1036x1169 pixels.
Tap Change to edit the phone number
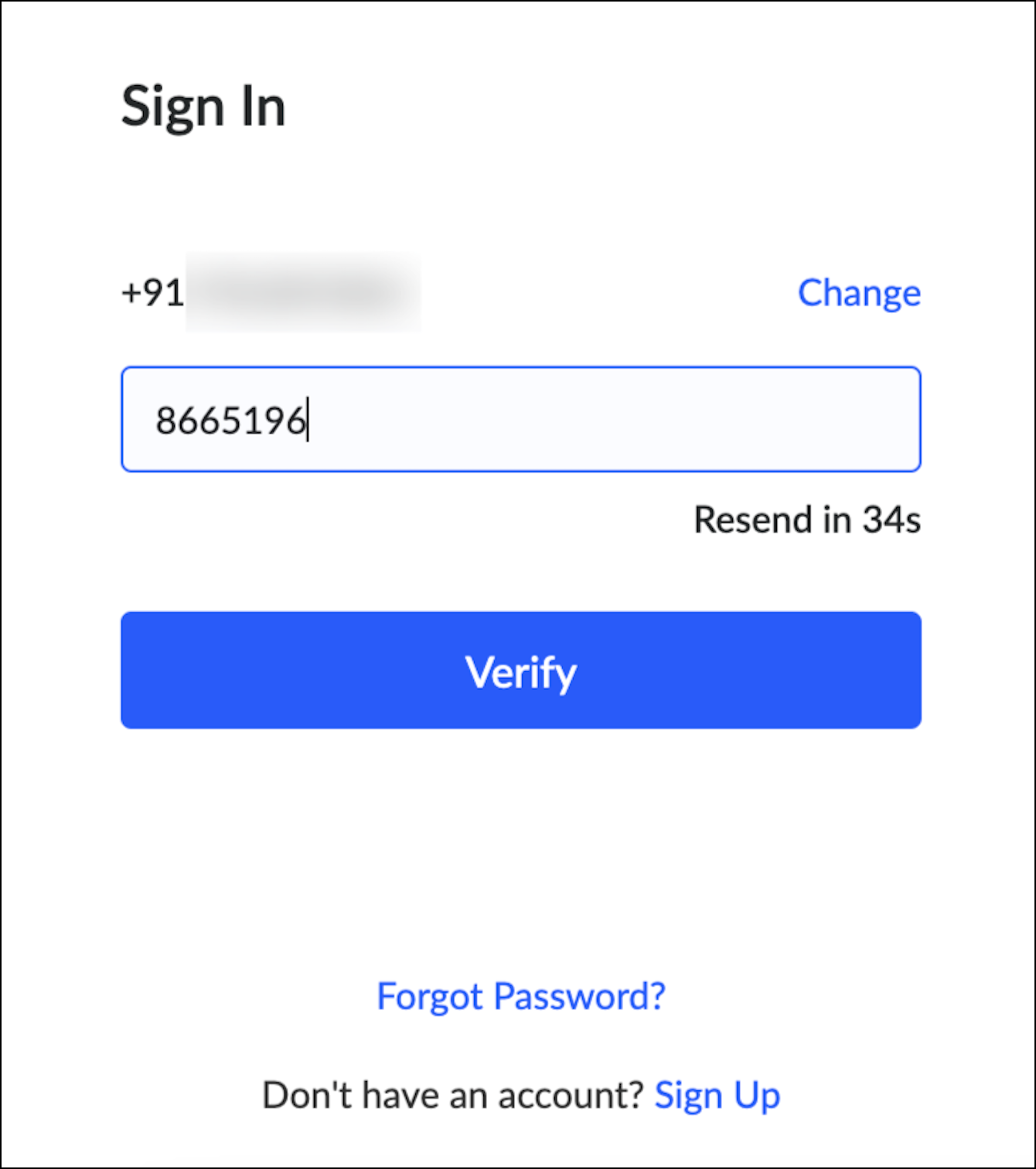pyautogui.click(x=858, y=293)
